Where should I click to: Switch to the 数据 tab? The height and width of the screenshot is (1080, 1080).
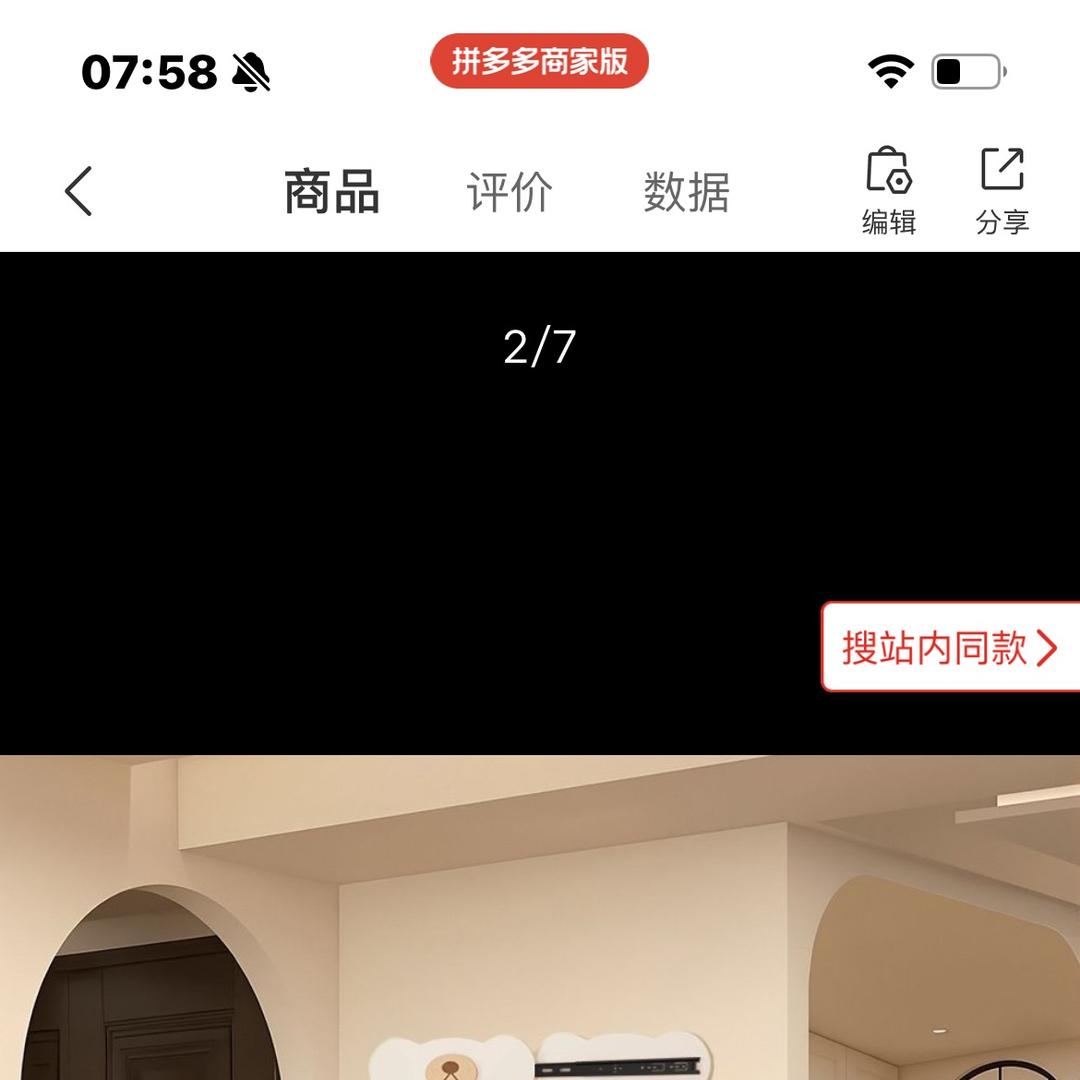tap(686, 191)
